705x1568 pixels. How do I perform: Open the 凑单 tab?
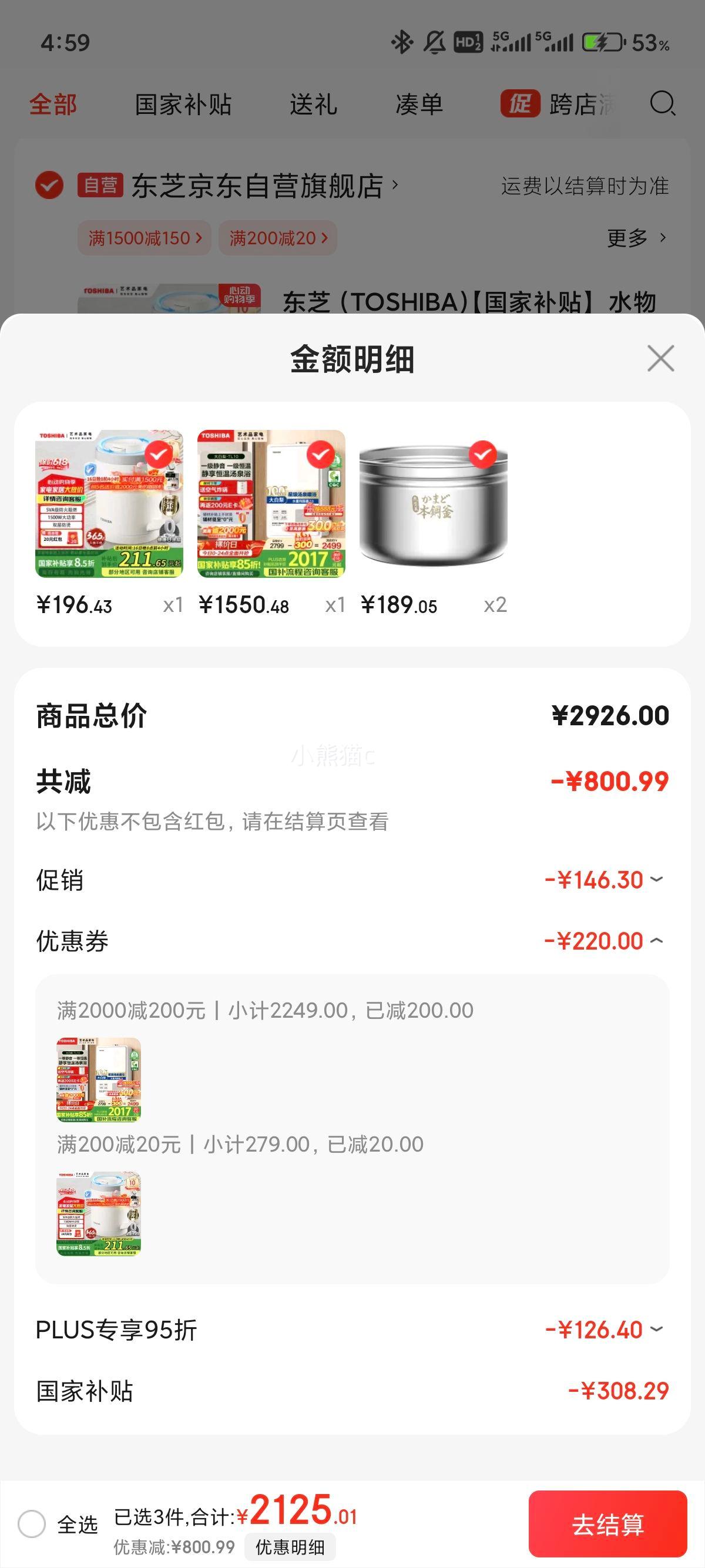[x=418, y=104]
